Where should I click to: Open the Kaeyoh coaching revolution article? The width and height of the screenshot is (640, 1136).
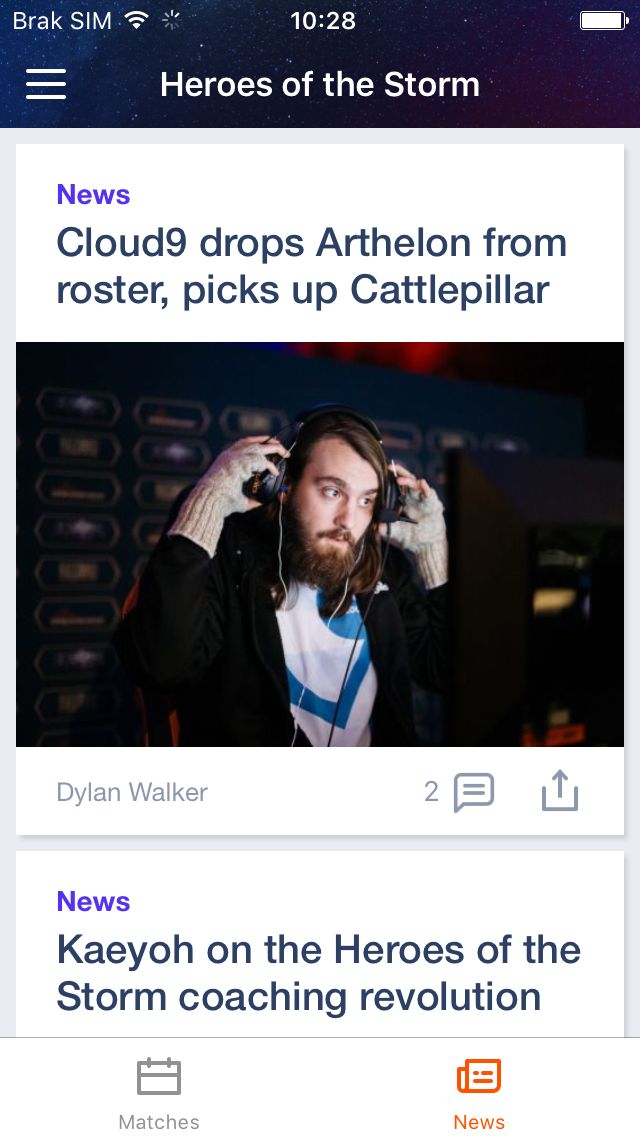tap(319, 973)
